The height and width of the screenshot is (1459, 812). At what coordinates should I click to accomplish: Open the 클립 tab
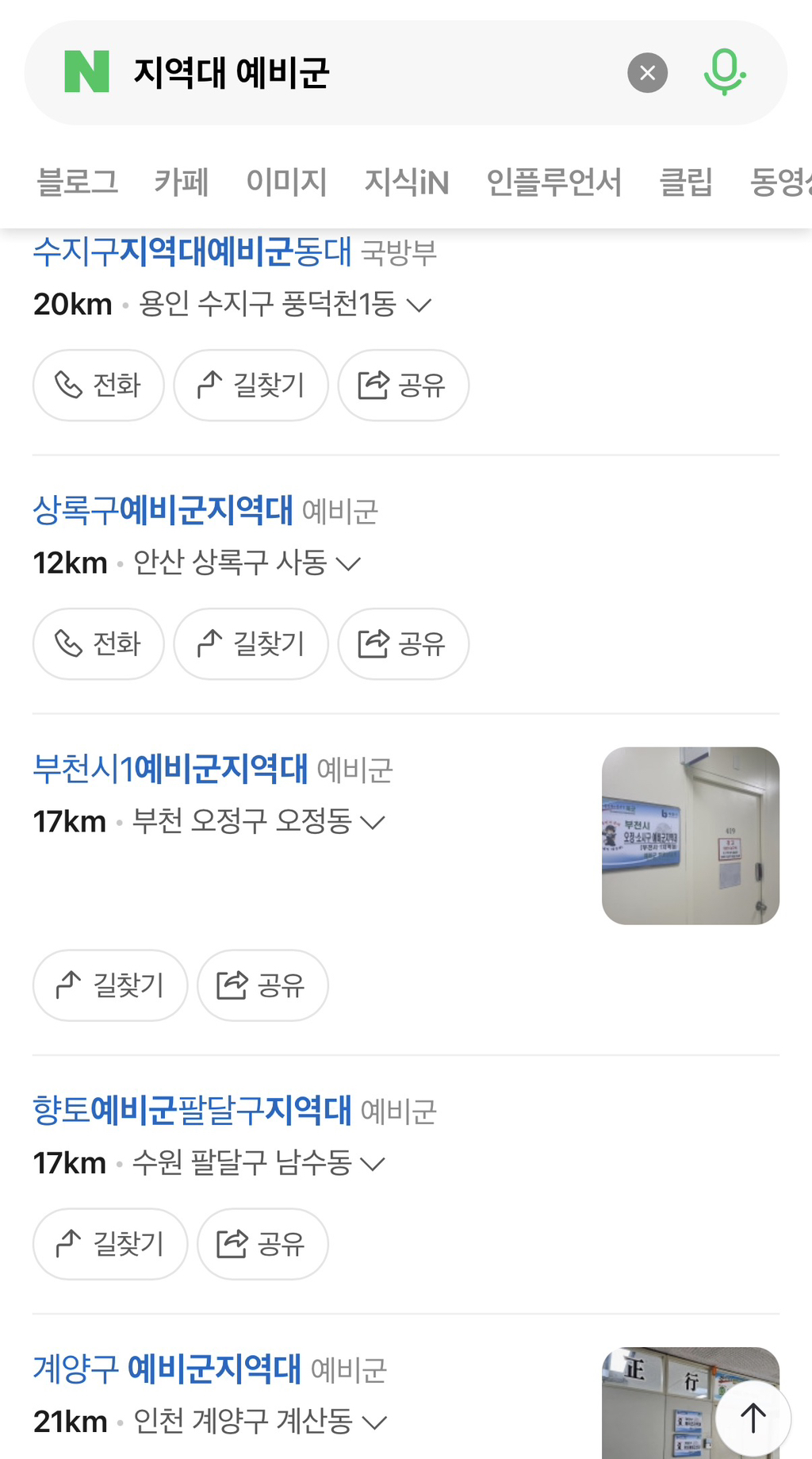[x=686, y=182]
